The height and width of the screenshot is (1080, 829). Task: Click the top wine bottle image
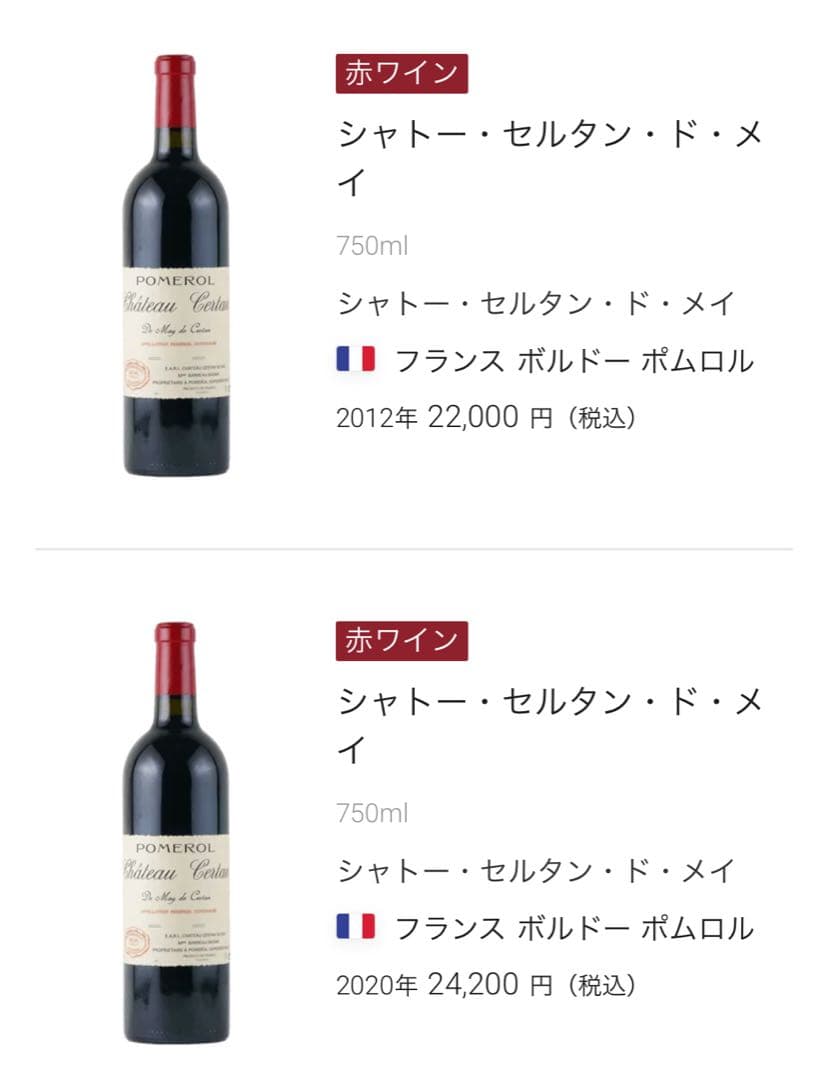(x=175, y=270)
